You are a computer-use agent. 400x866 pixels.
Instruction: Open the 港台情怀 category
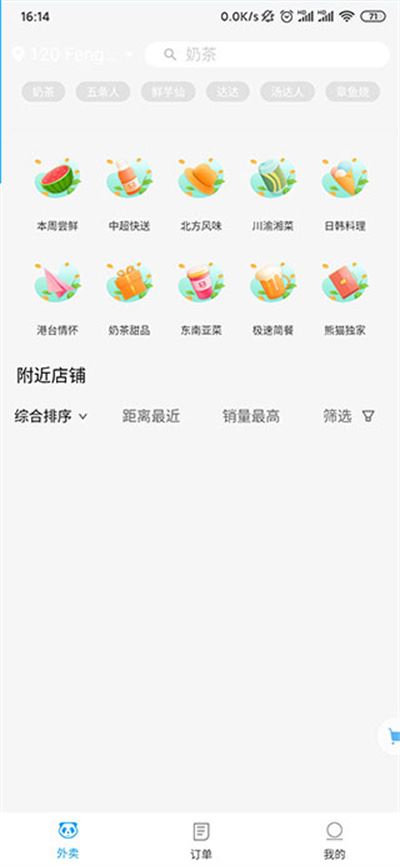(x=57, y=299)
